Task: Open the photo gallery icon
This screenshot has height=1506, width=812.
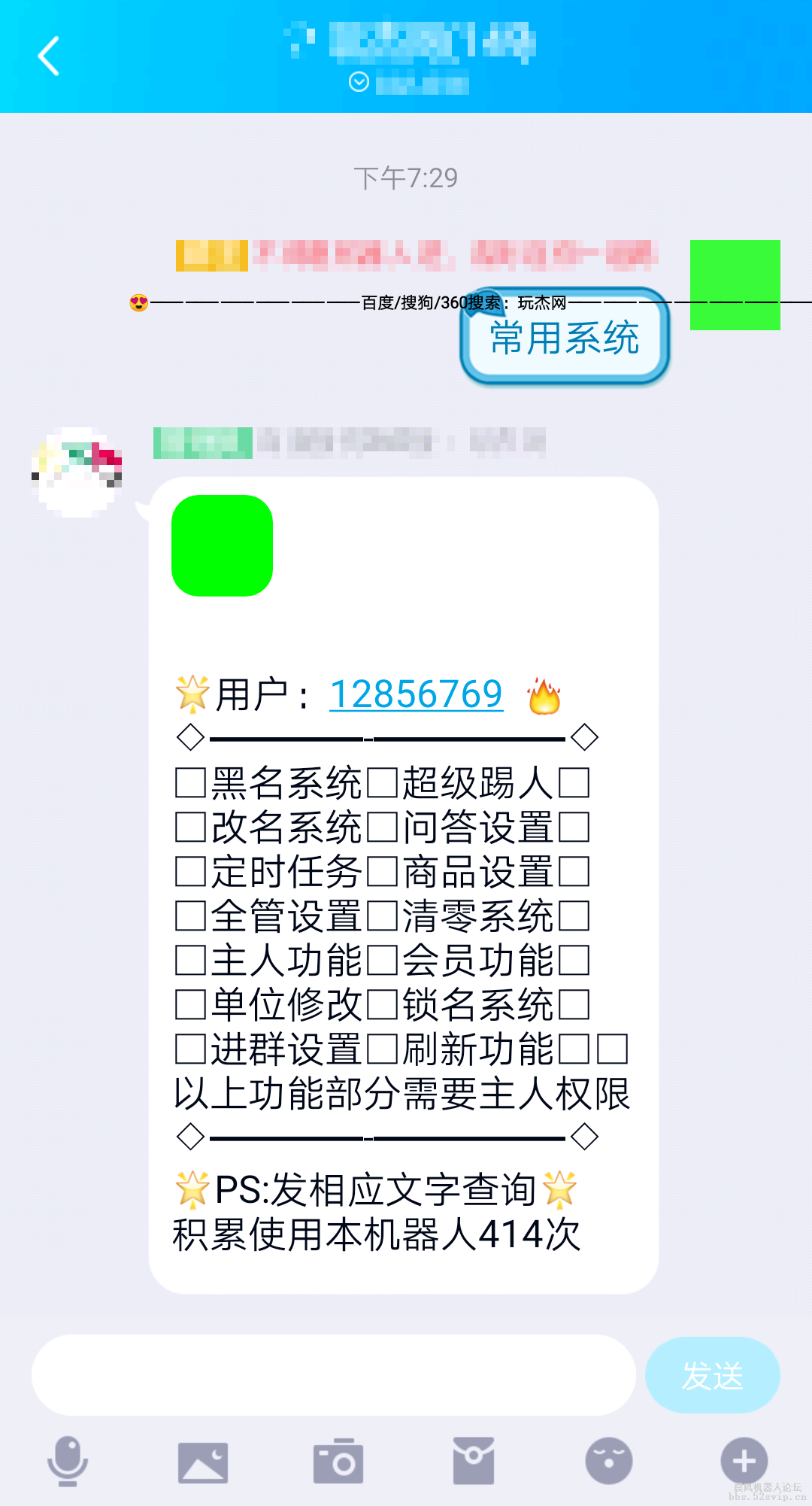Action: tap(203, 1459)
